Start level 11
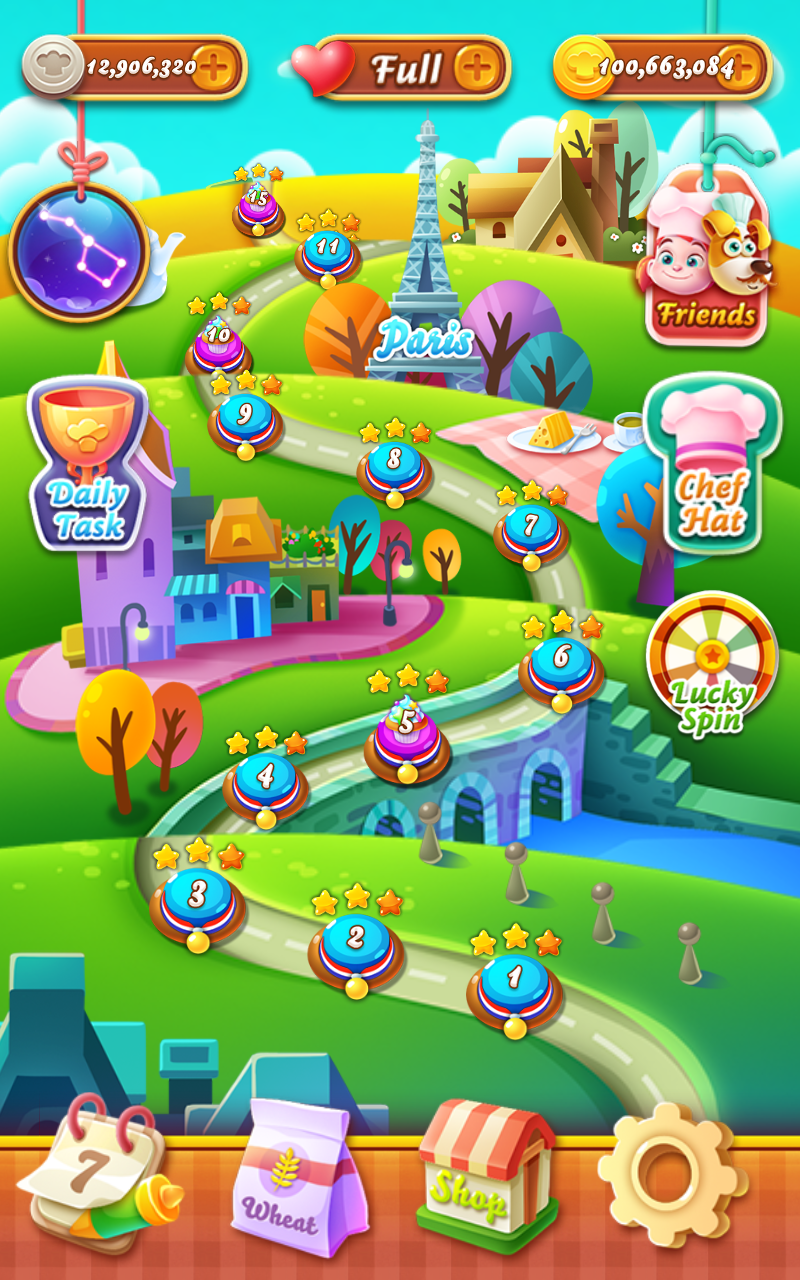Screen dimensions: 800x1280 coord(328,250)
